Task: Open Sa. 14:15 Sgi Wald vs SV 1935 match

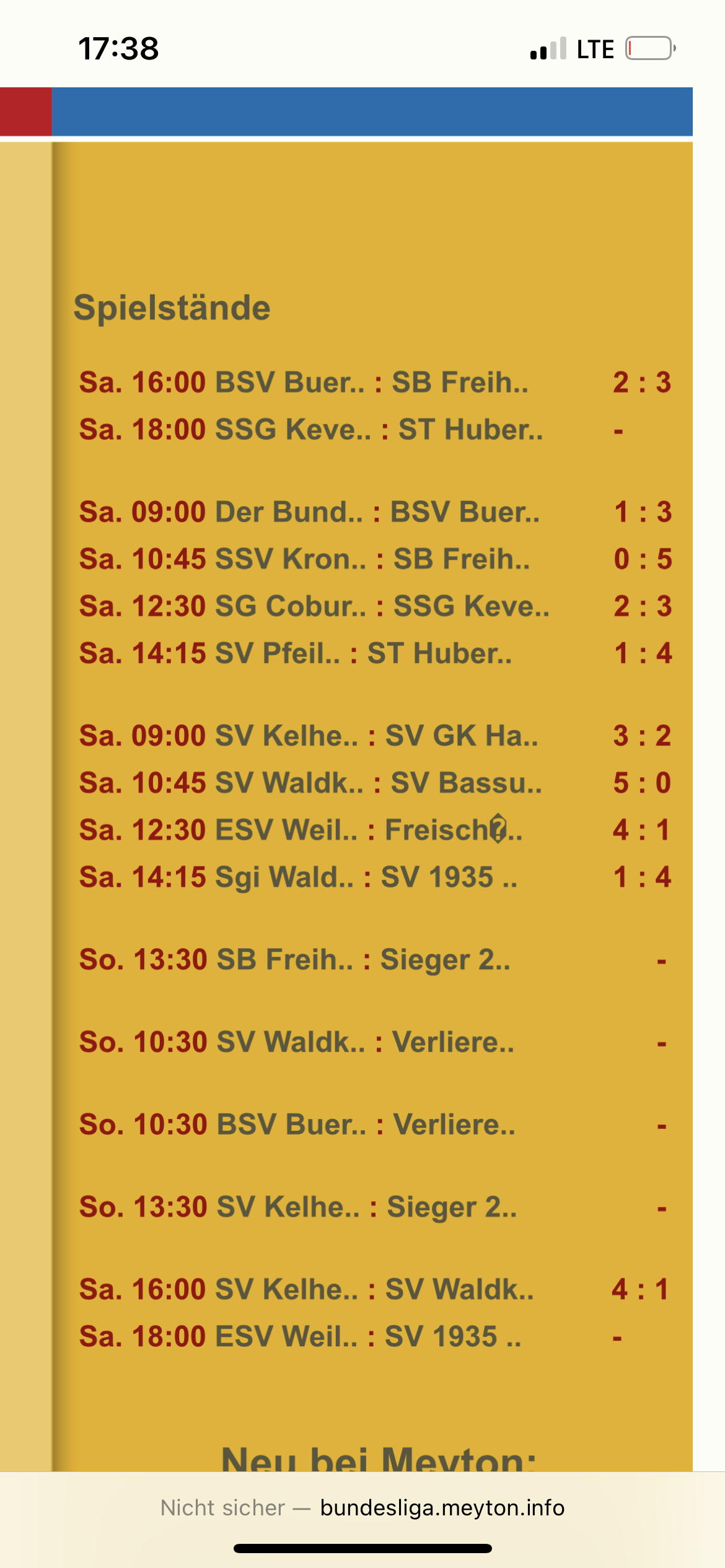Action: [x=298, y=877]
